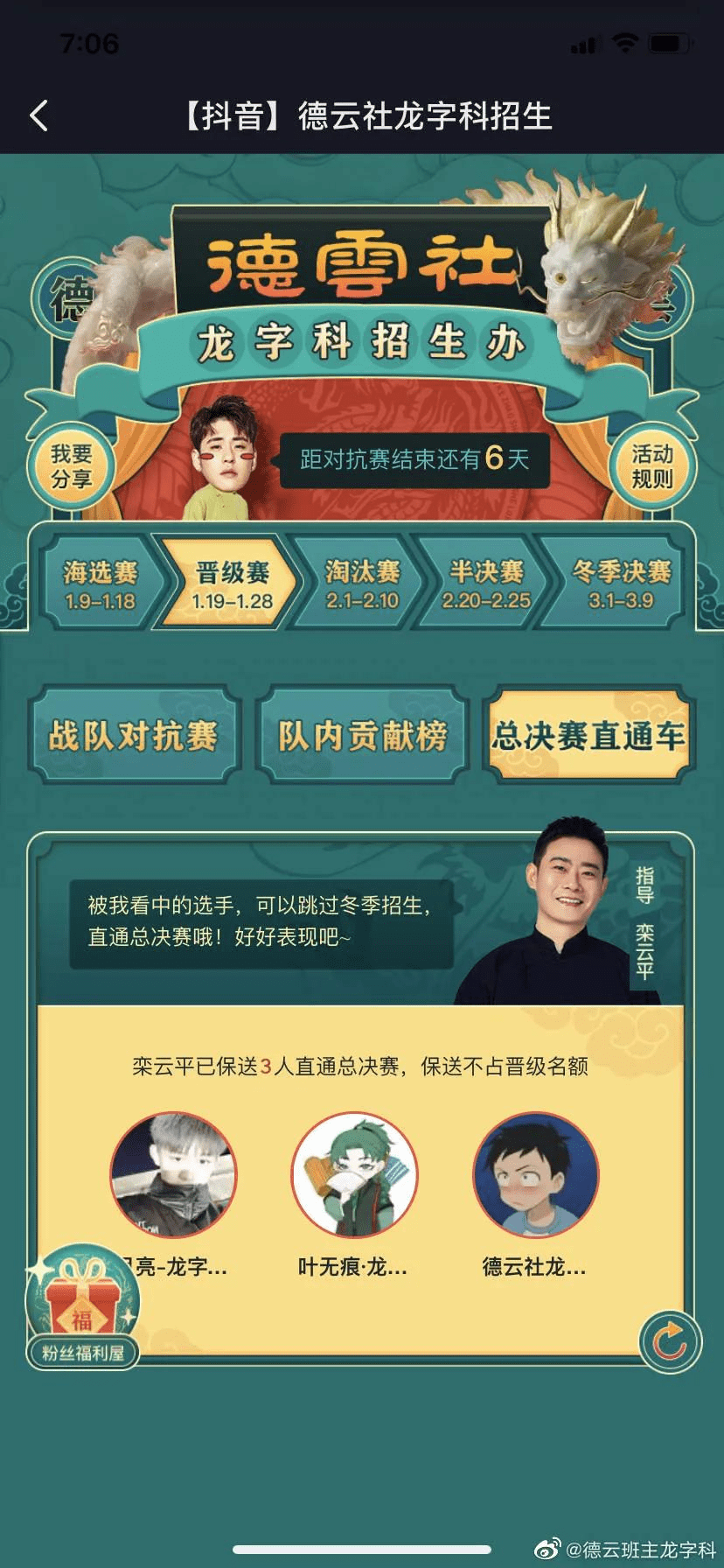The width and height of the screenshot is (724, 1568).
Task: Open the 战队对抗赛 section
Action: click(x=134, y=735)
